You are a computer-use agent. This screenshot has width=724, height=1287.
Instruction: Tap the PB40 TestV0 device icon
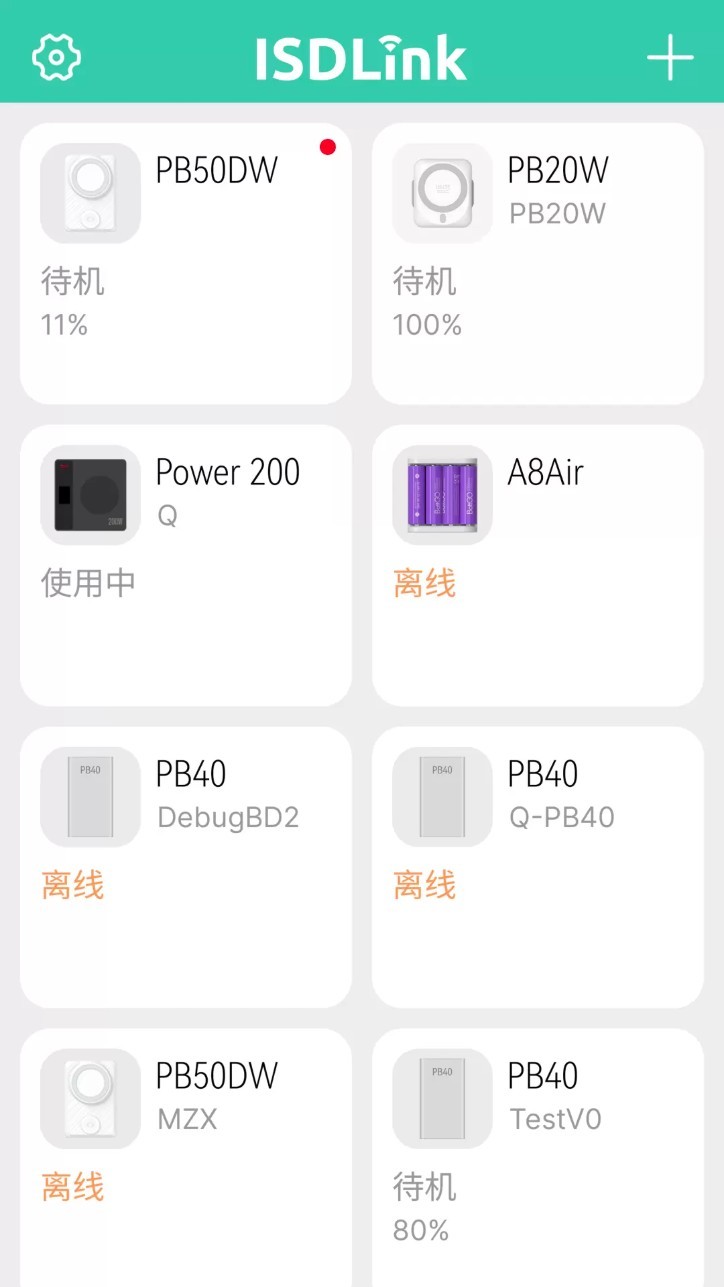coord(441,1098)
